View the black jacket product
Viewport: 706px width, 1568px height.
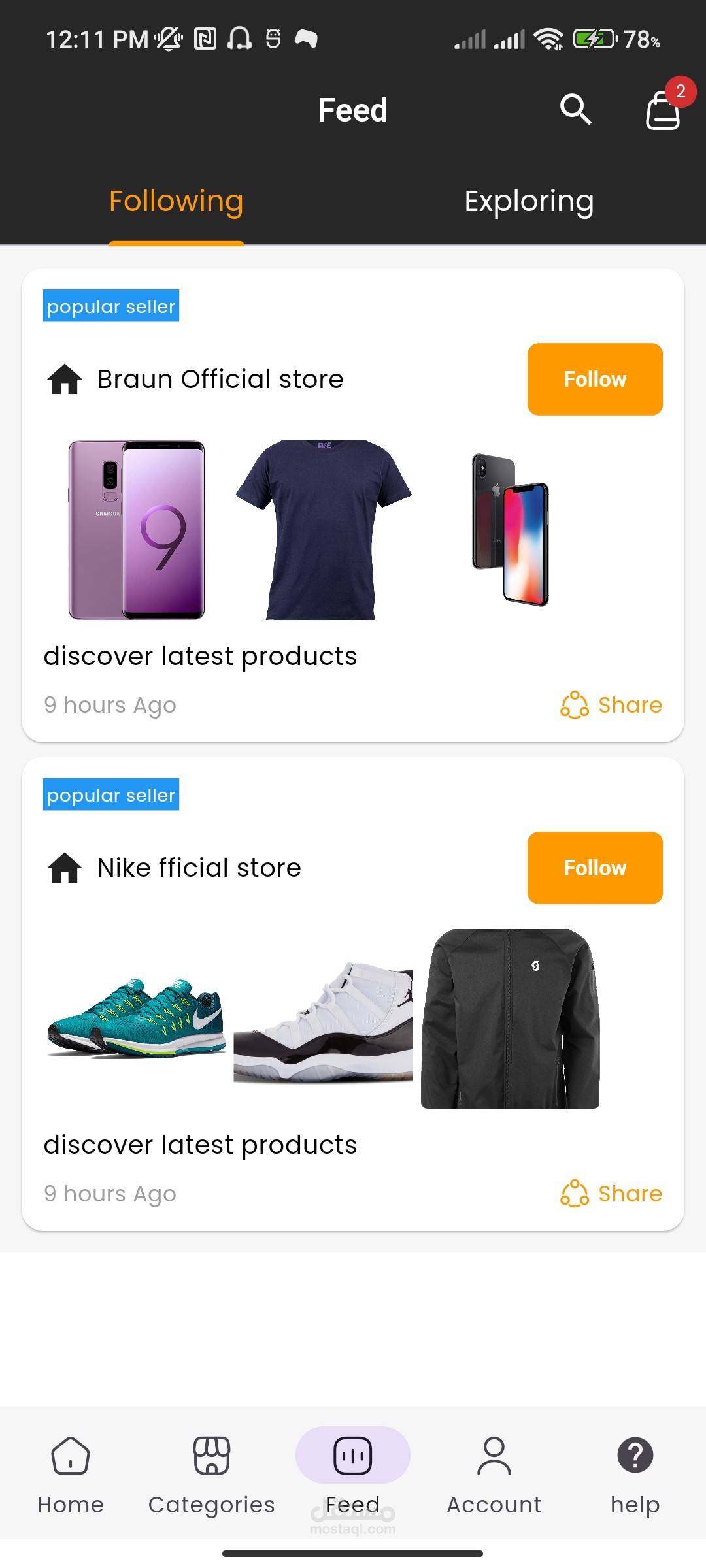(510, 1019)
